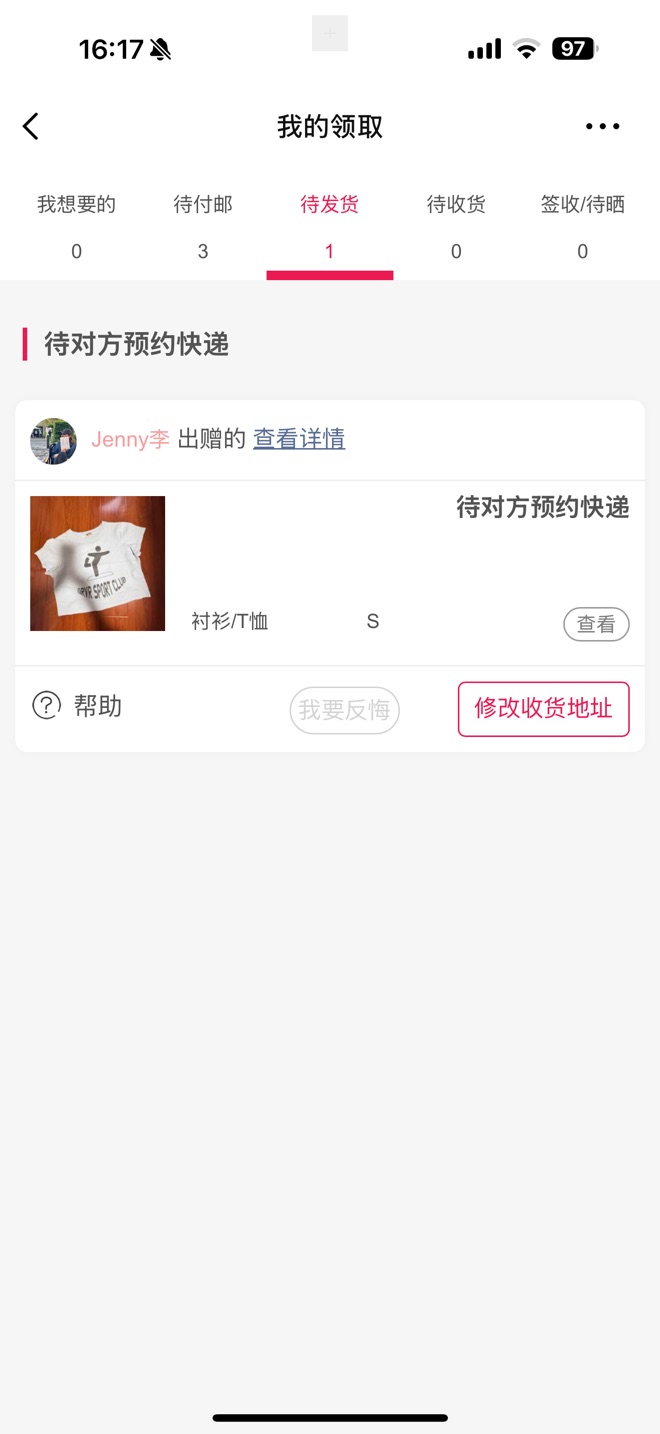
Task: Tap 修改收货地址 to edit address
Action: click(543, 709)
